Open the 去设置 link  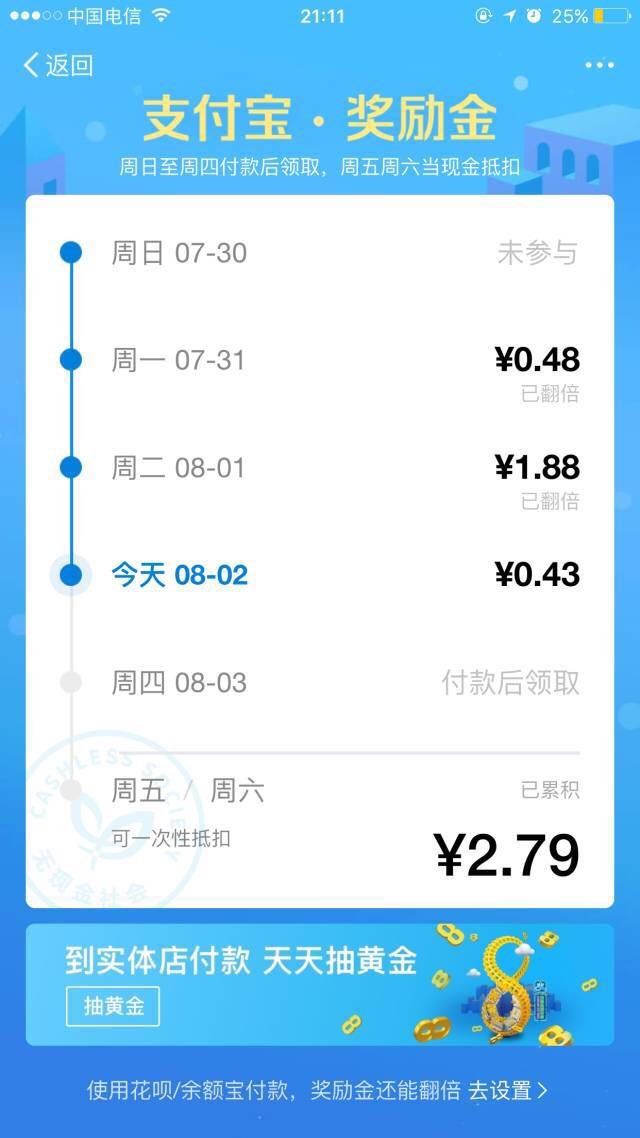pyautogui.click(x=508, y=1090)
